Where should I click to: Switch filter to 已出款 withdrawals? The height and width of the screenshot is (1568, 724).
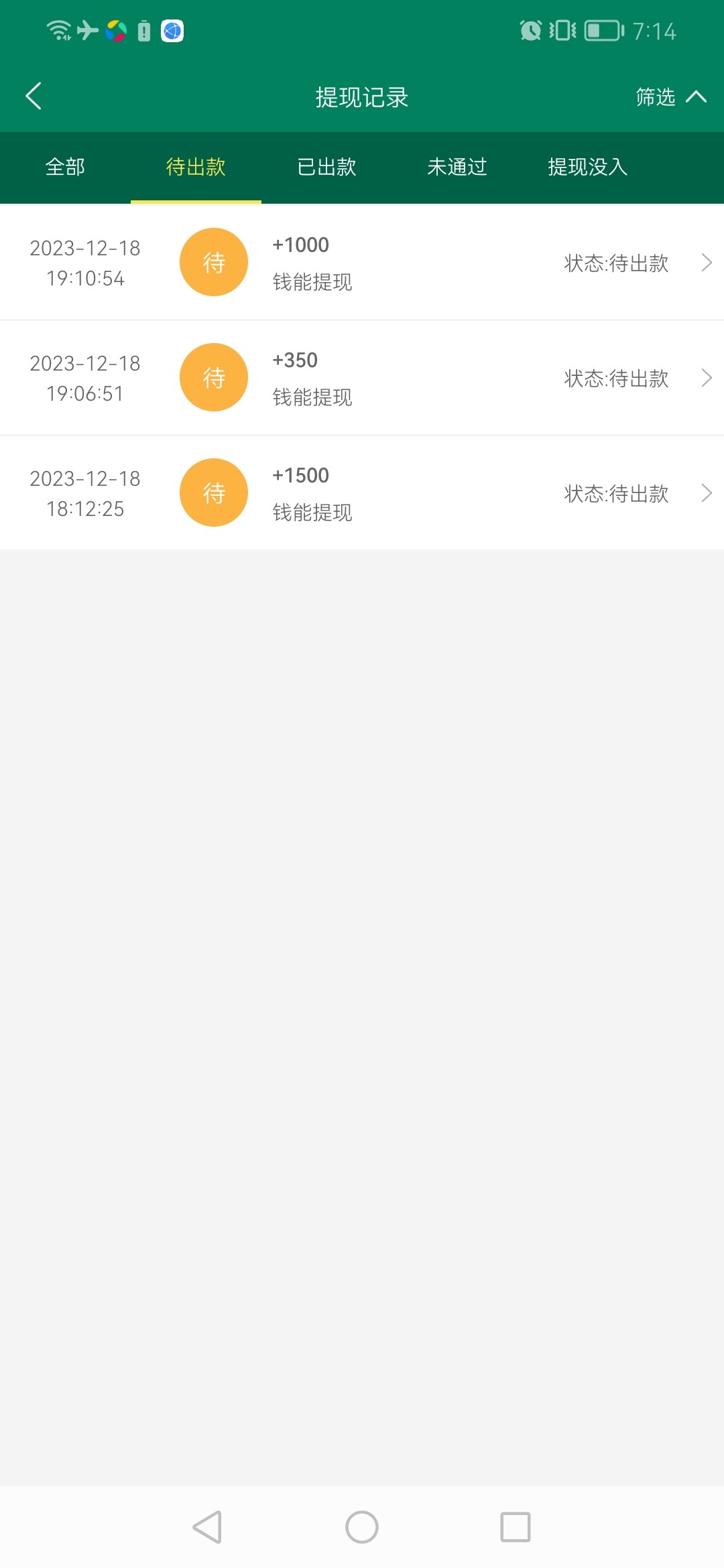(x=326, y=167)
